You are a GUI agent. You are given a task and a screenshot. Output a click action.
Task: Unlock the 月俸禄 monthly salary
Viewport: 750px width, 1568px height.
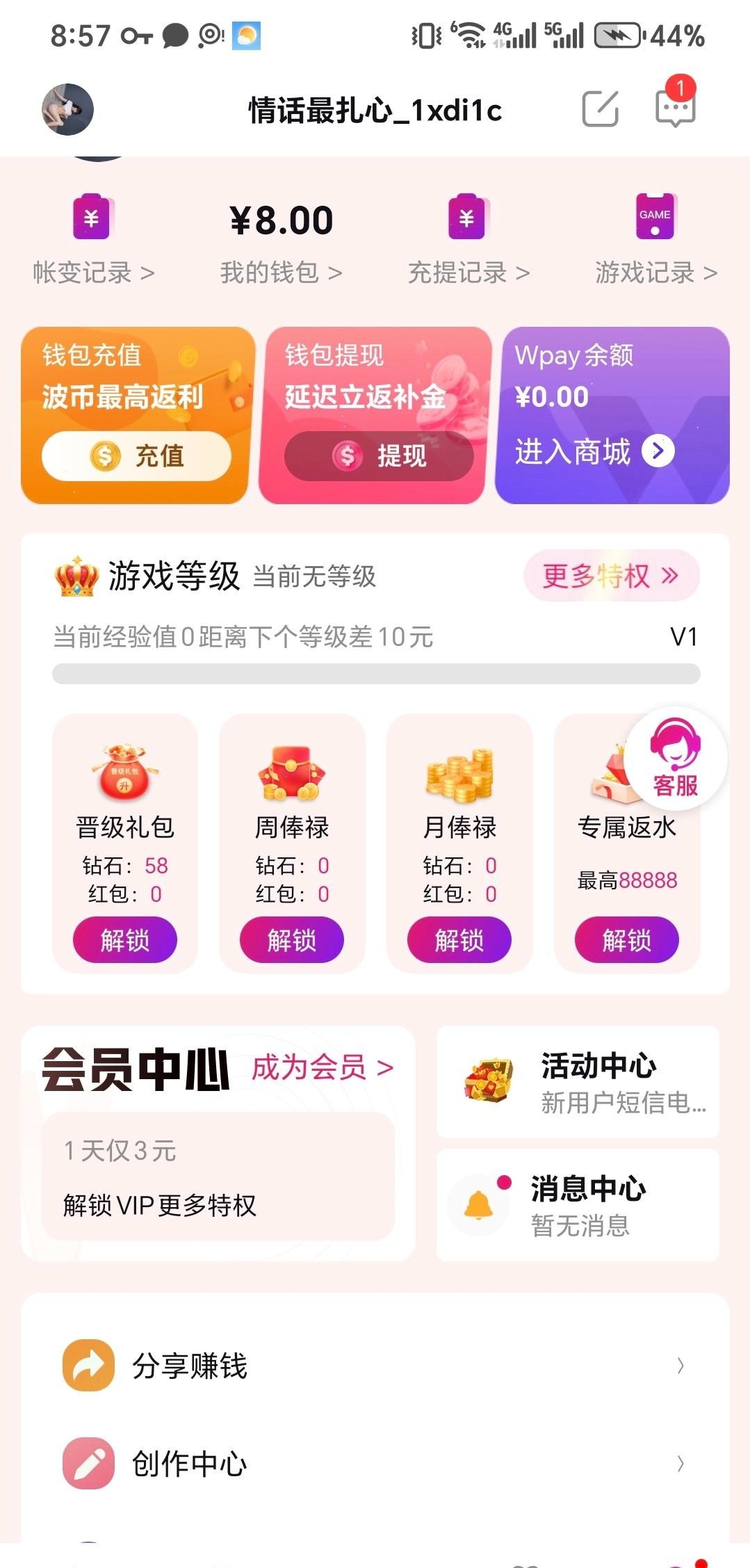459,940
